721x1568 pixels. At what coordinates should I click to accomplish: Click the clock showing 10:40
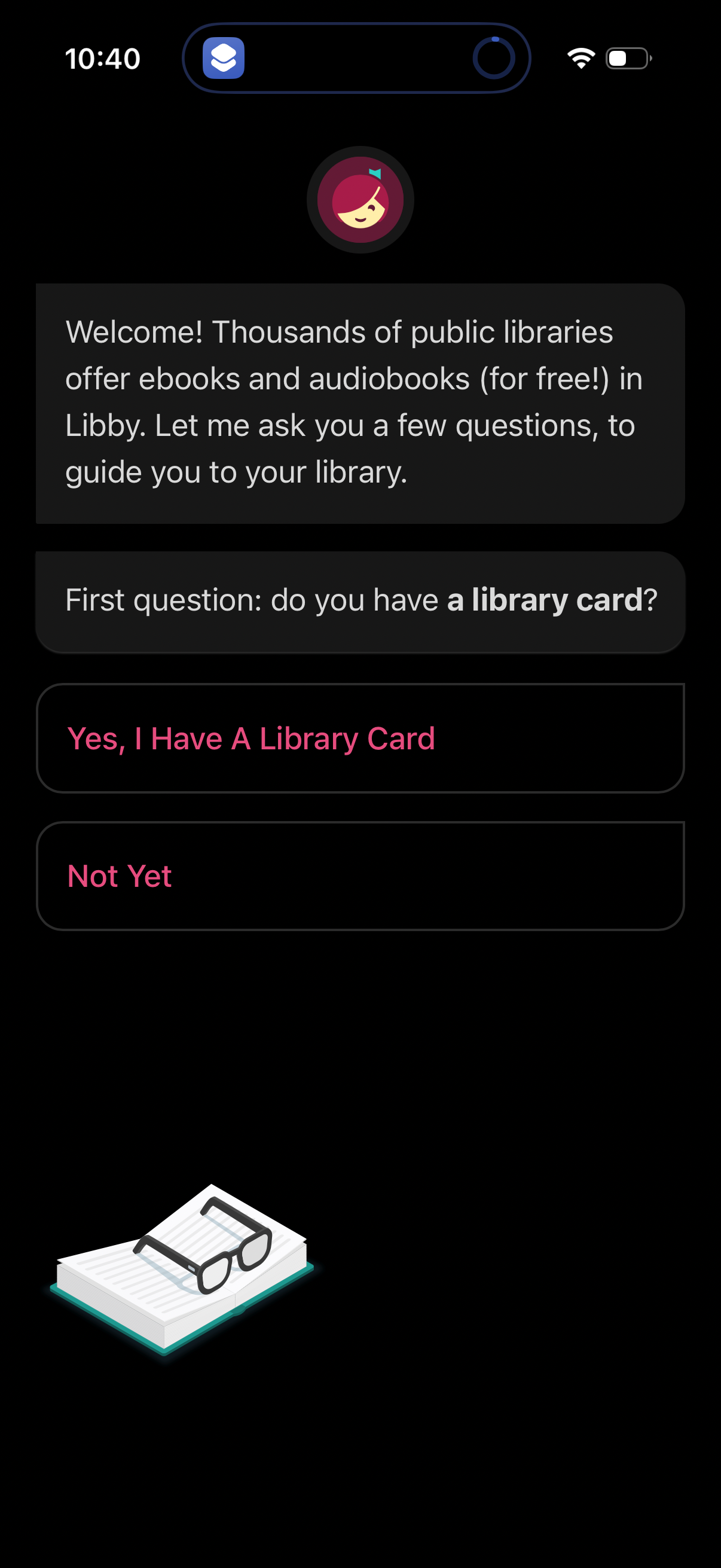(x=102, y=58)
